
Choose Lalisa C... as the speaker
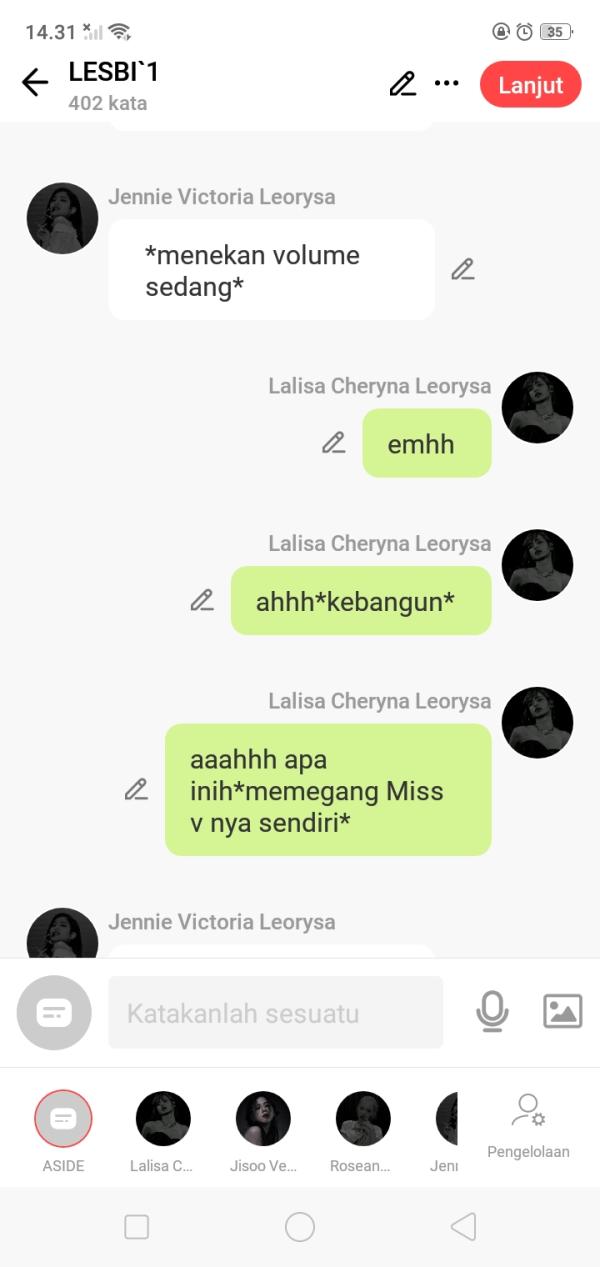point(163,1119)
